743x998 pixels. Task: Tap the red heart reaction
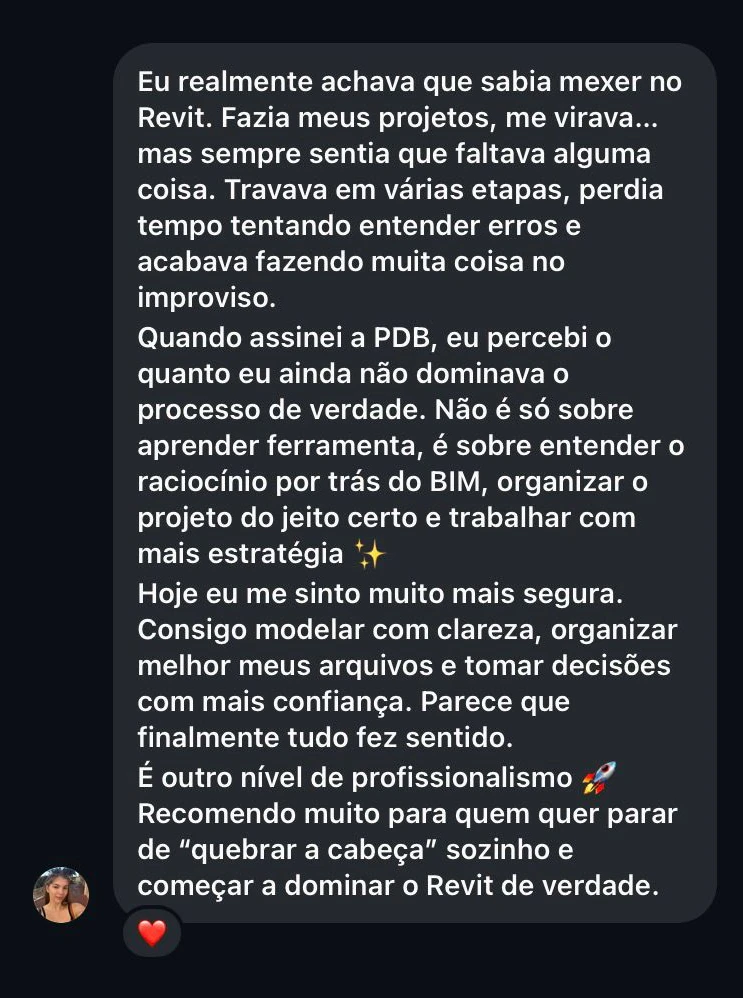click(151, 933)
